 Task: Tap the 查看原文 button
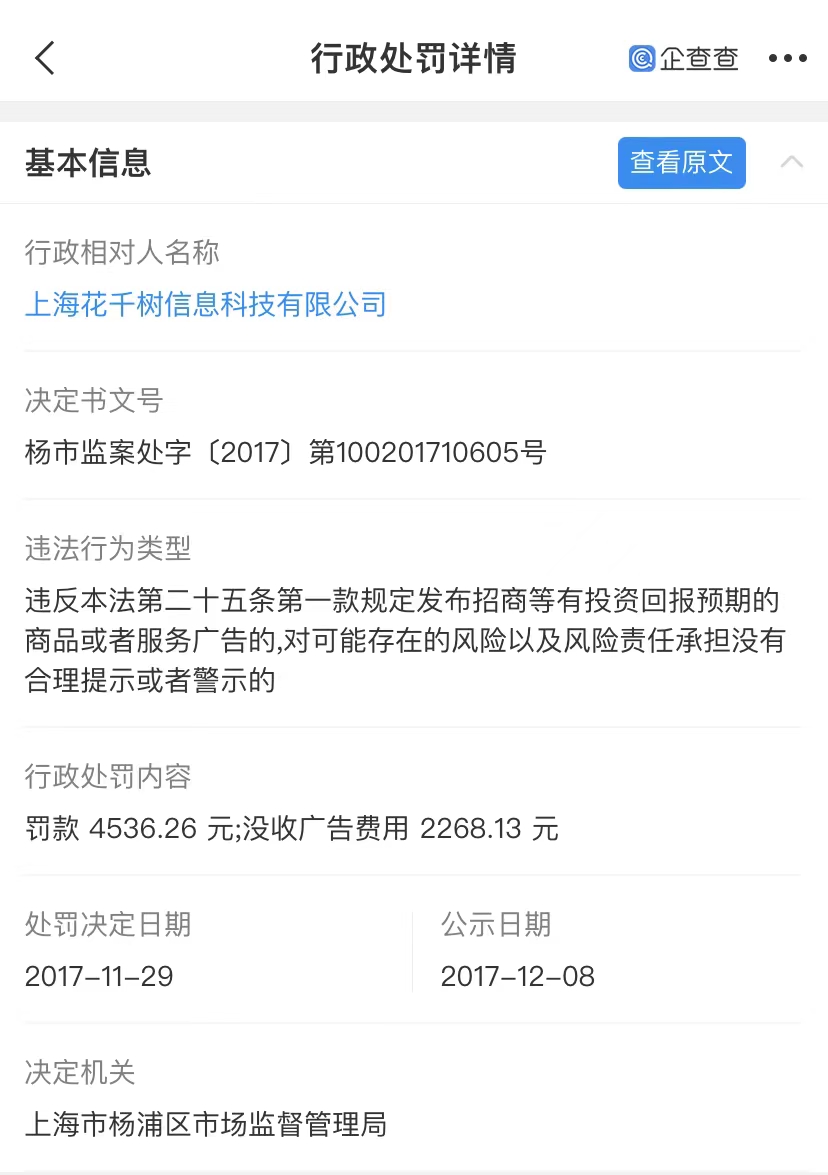[681, 162]
